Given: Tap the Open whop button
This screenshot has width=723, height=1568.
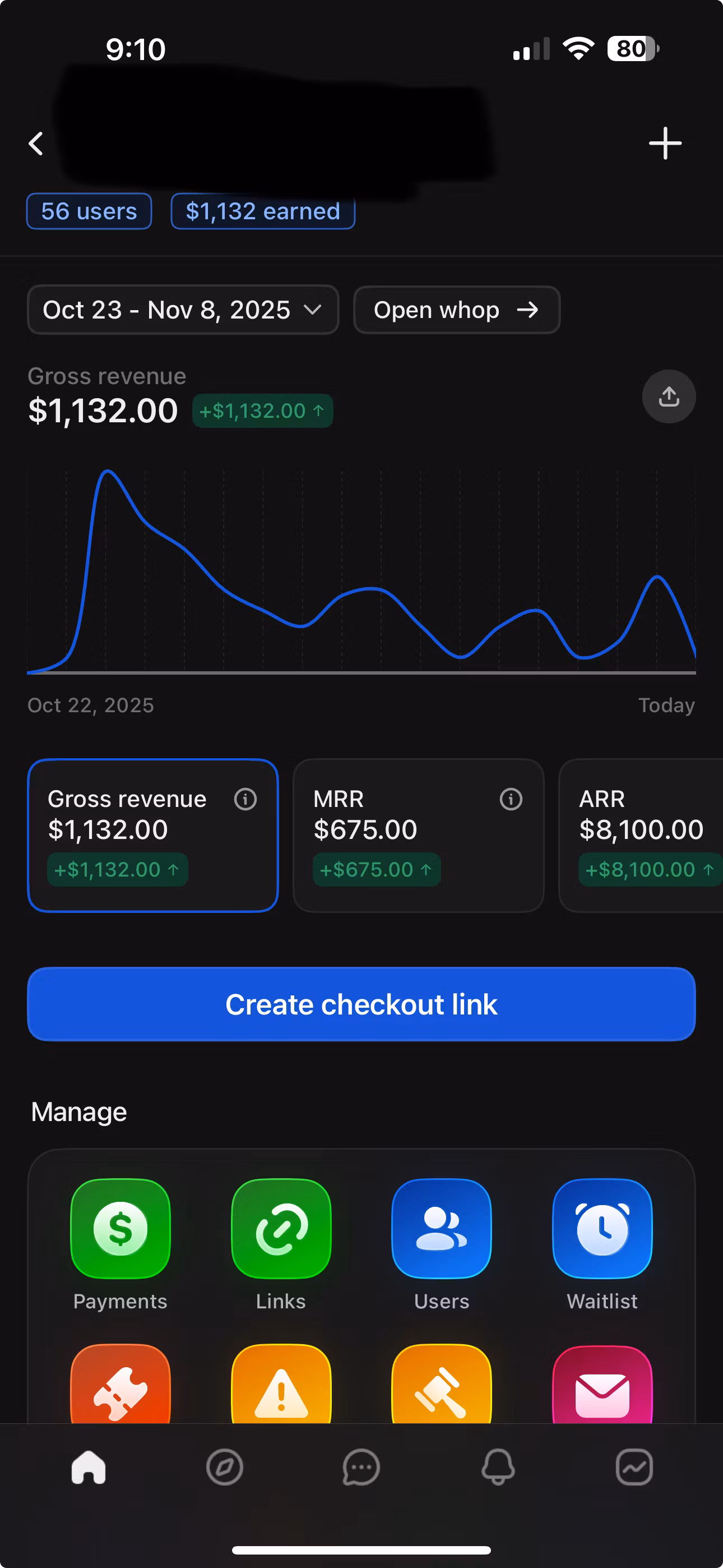Looking at the screenshot, I should [456, 310].
